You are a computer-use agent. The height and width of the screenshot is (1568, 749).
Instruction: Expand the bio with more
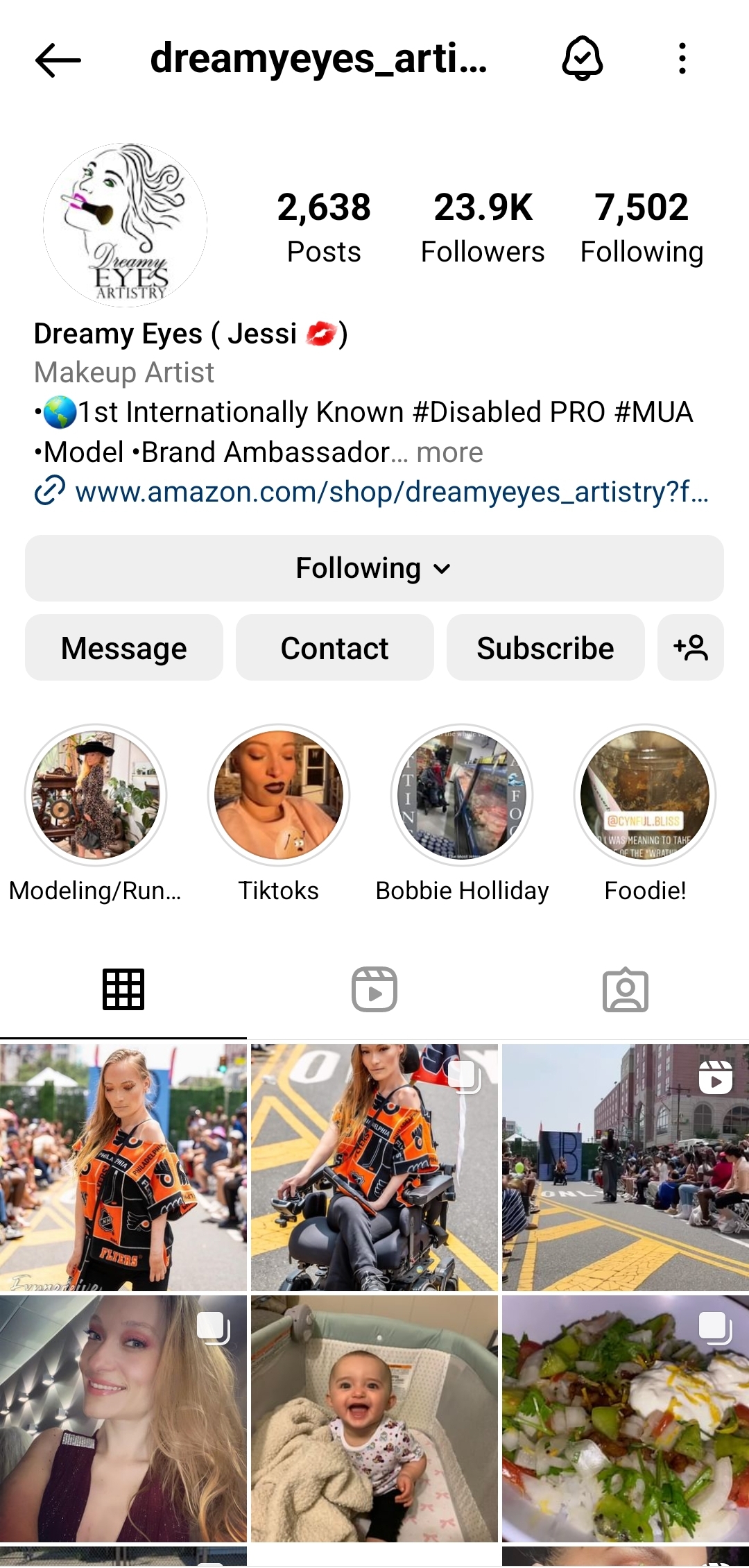click(x=449, y=452)
